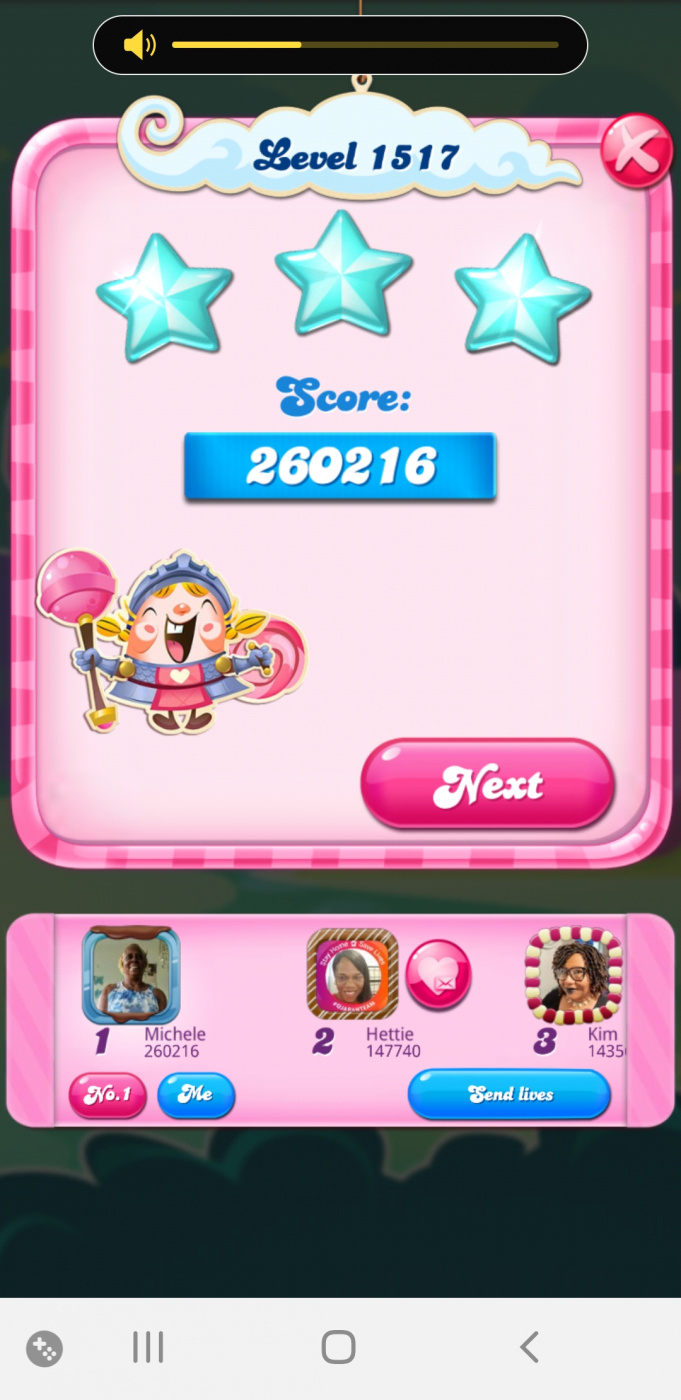The image size is (681, 1400).
Task: Tap the Send lives button
Action: [509, 1094]
